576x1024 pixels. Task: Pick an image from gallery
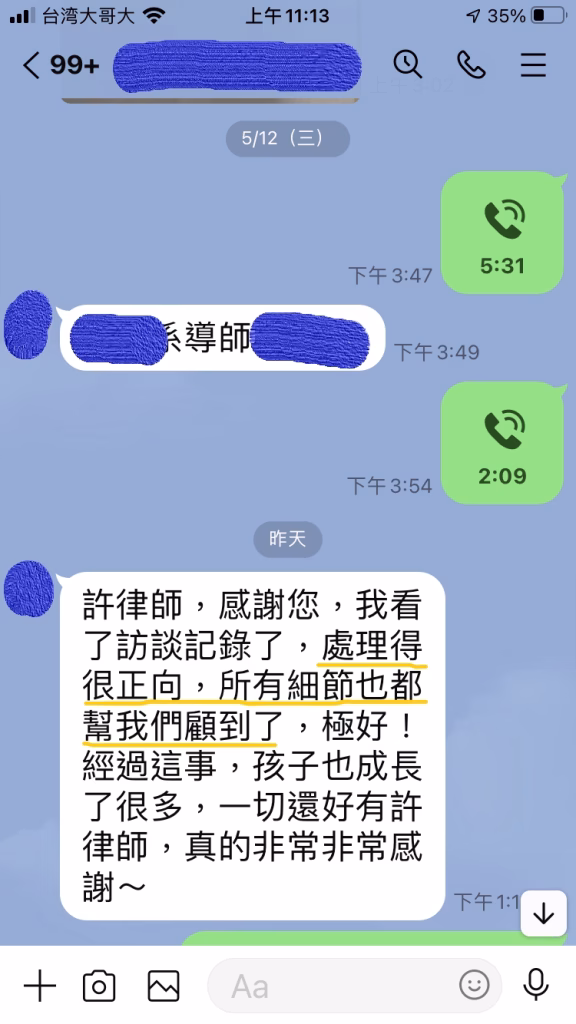(163, 986)
